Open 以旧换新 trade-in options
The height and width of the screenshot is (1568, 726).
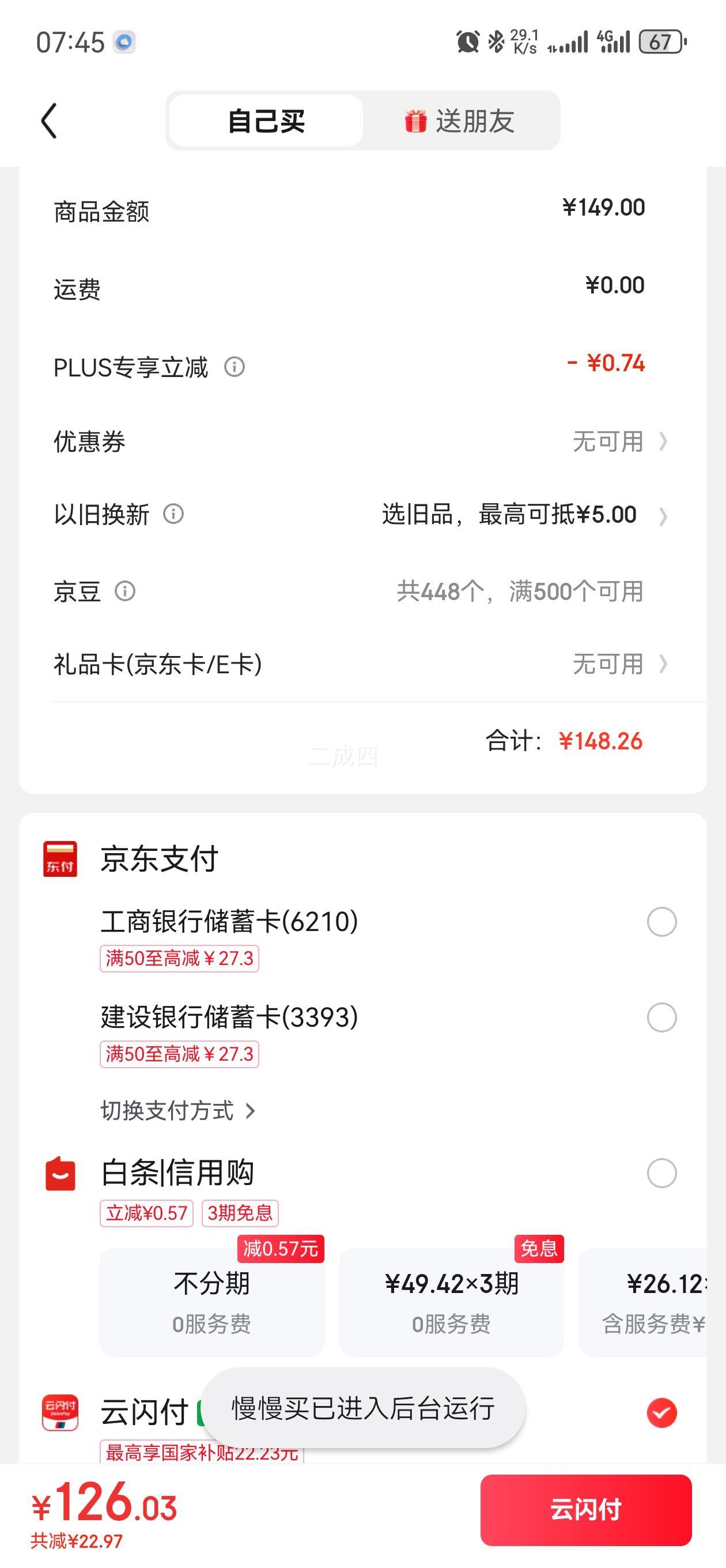362,515
